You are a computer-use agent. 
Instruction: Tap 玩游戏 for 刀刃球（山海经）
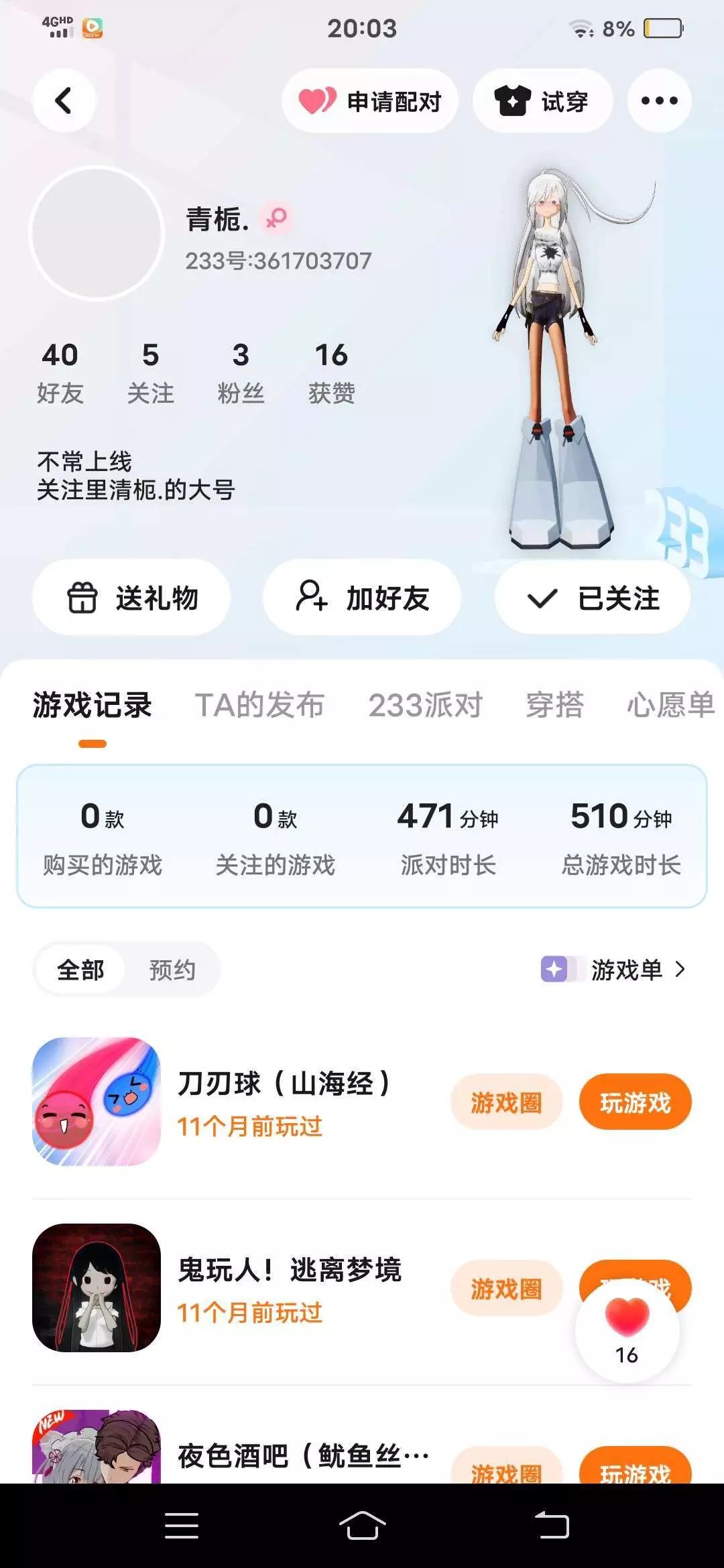click(x=635, y=1102)
